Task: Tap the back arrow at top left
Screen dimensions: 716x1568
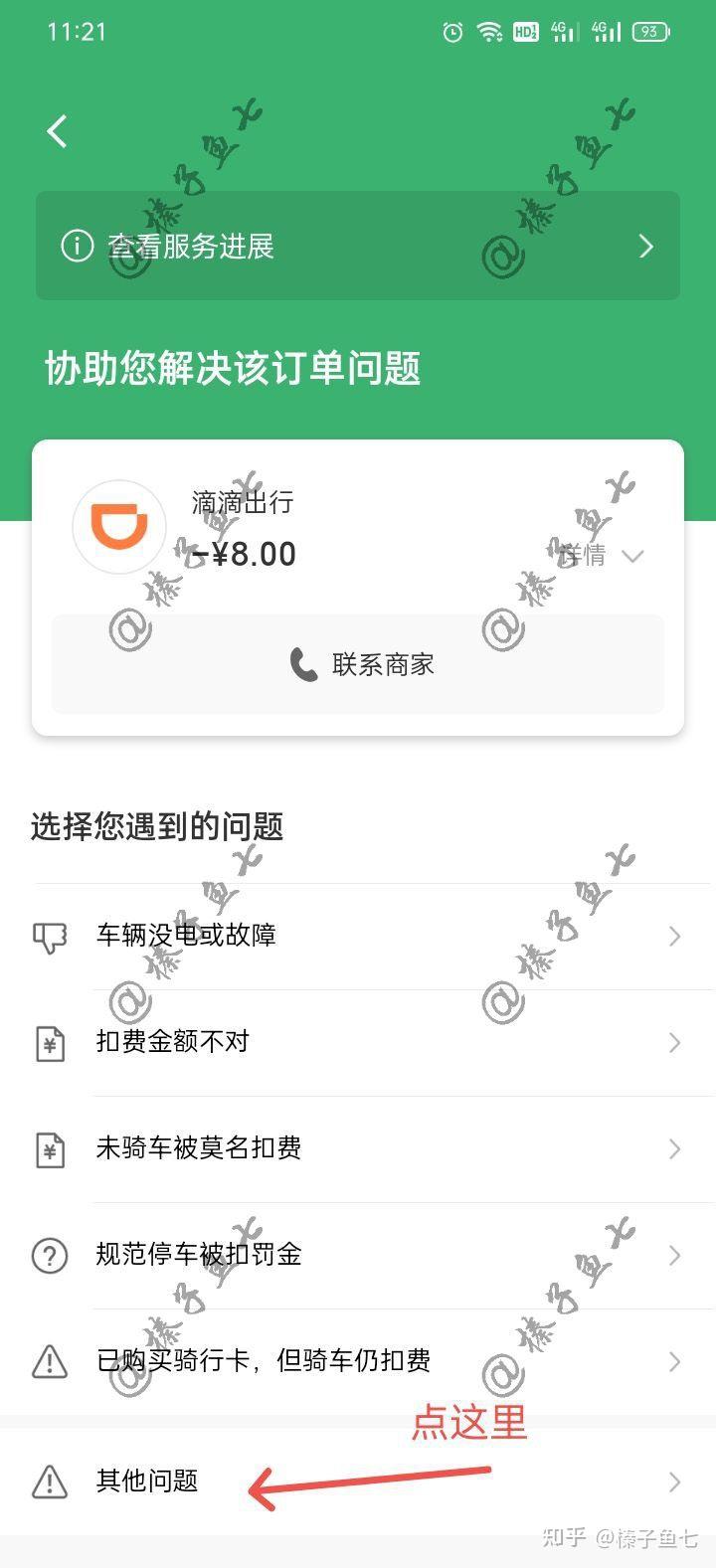Action: (57, 130)
